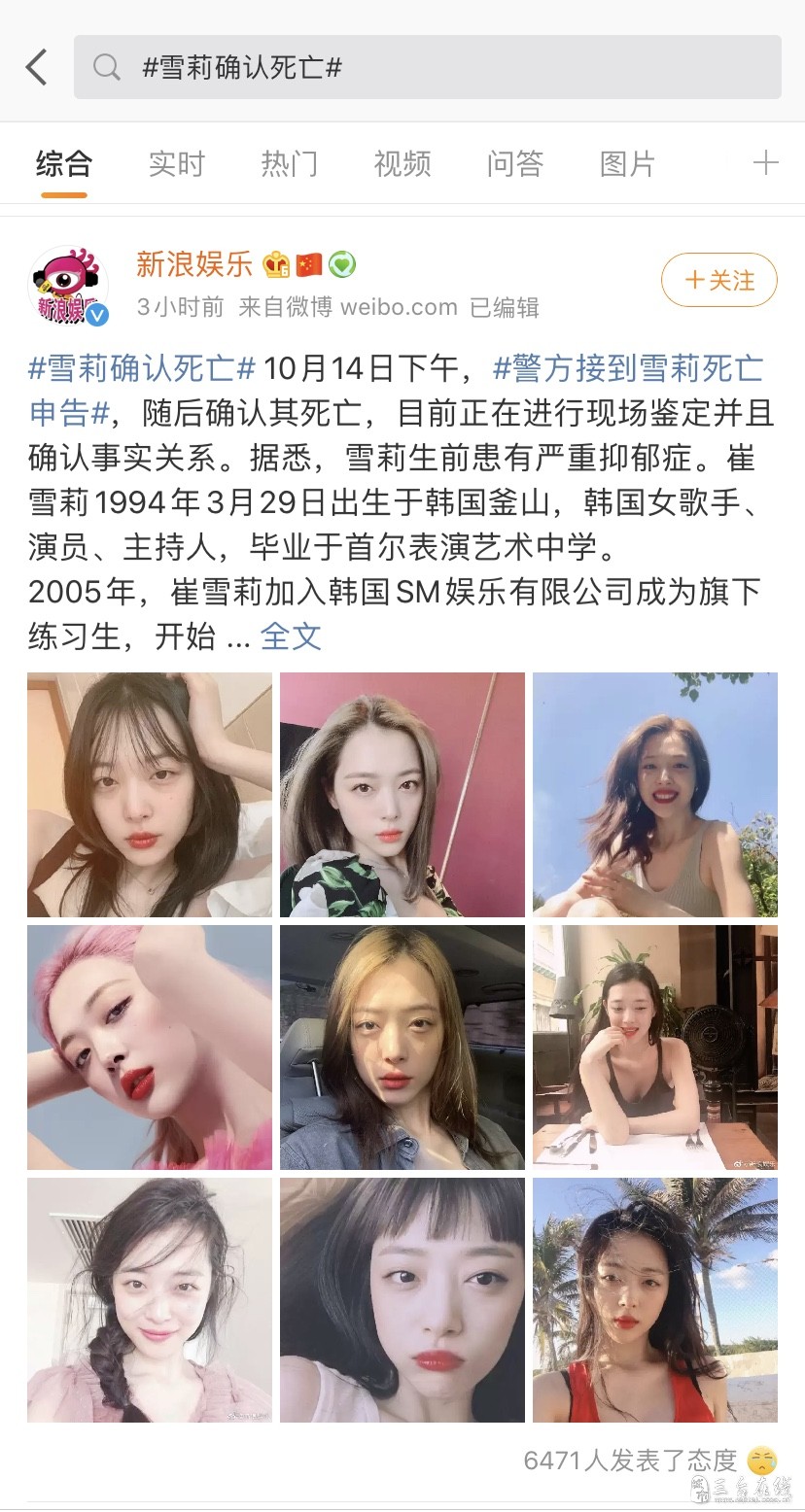Expand the post with the 全文 link
Image resolution: width=805 pixels, height=1512 pixels.
click(x=290, y=636)
